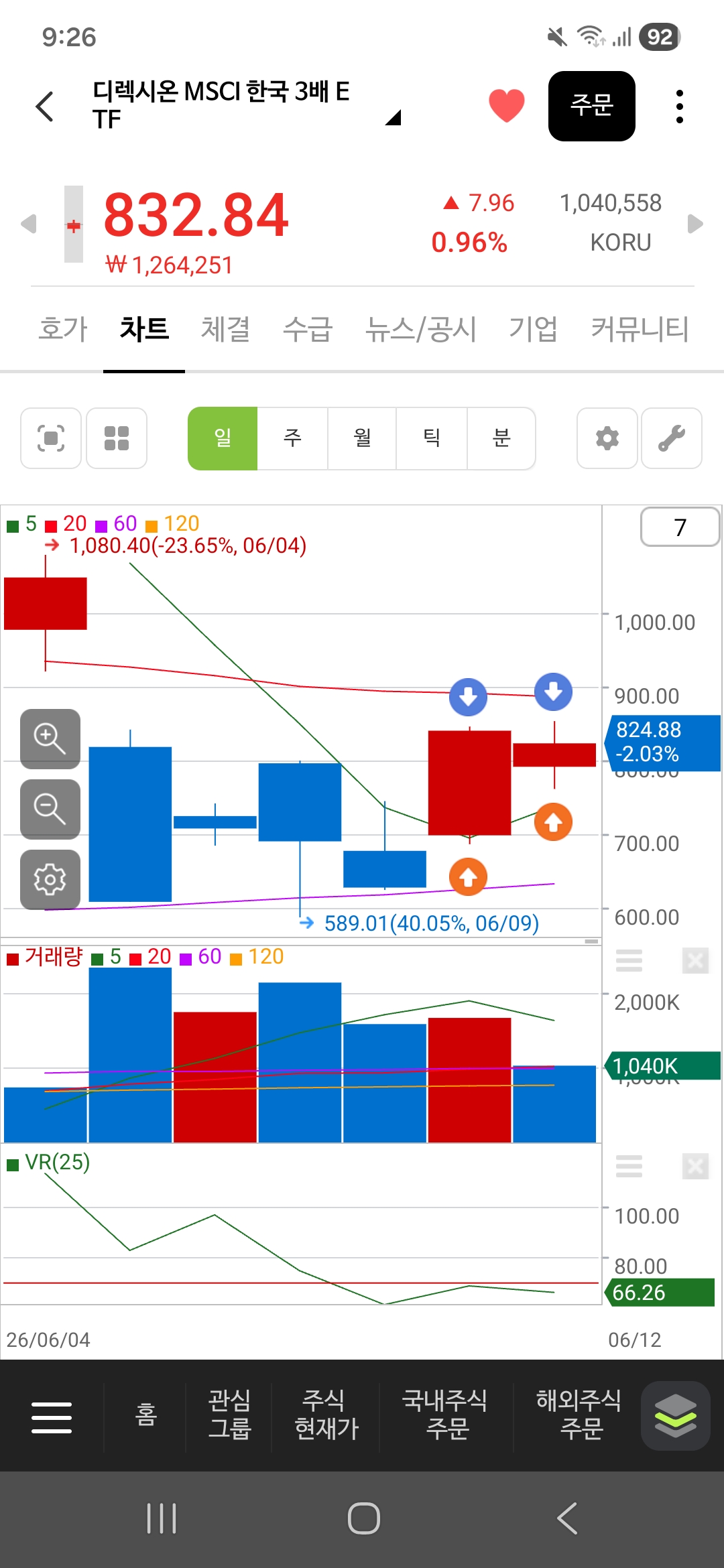Open the 커뮤니티 tab
Viewport: 724px width, 1568px height.
click(640, 329)
